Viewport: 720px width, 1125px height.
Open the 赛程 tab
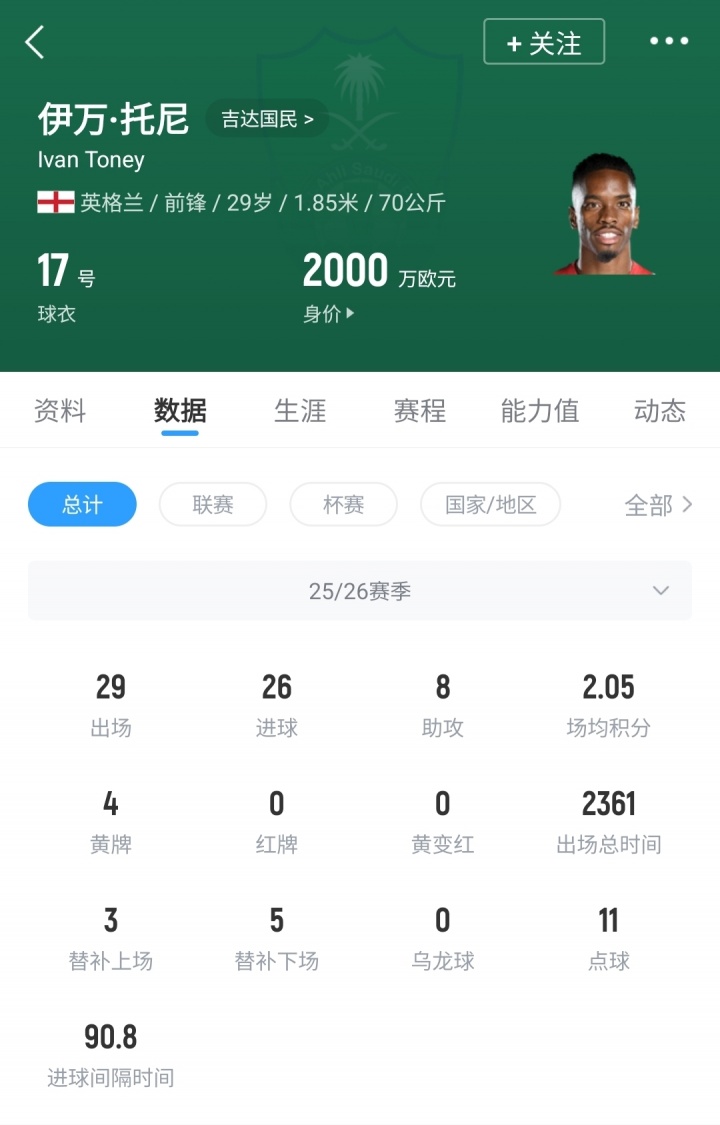[419, 411]
